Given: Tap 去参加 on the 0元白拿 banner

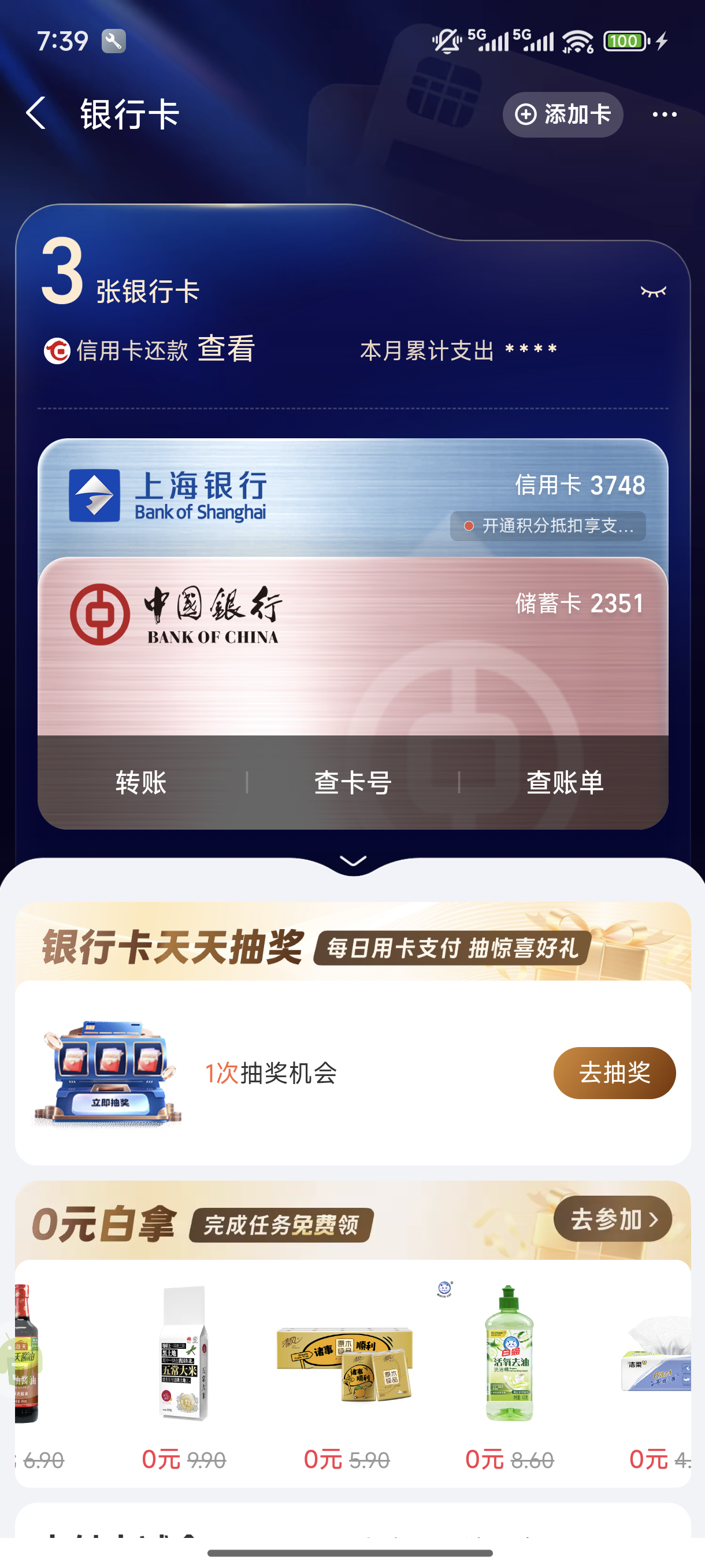Looking at the screenshot, I should (x=612, y=1219).
